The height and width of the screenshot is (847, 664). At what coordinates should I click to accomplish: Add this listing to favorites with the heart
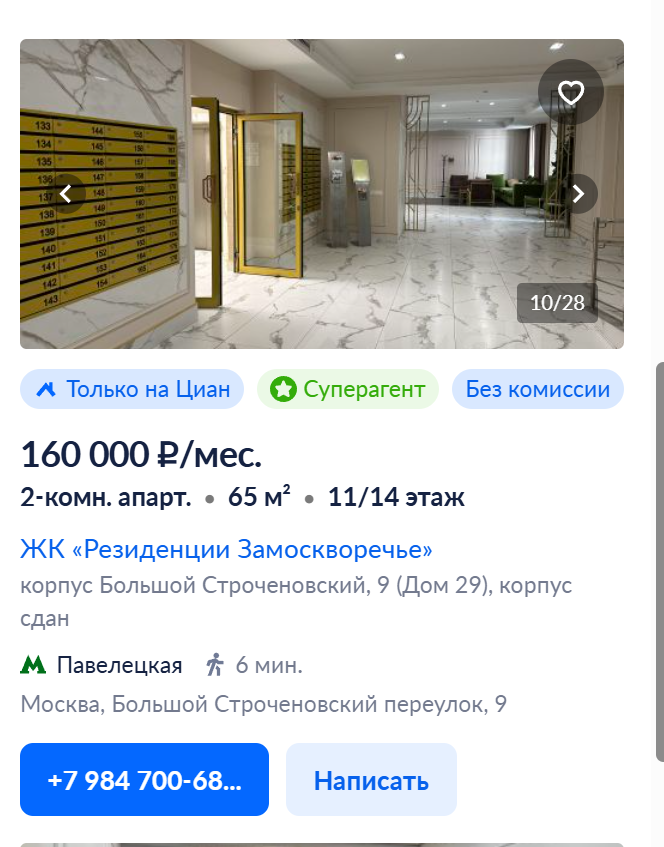[x=570, y=93]
